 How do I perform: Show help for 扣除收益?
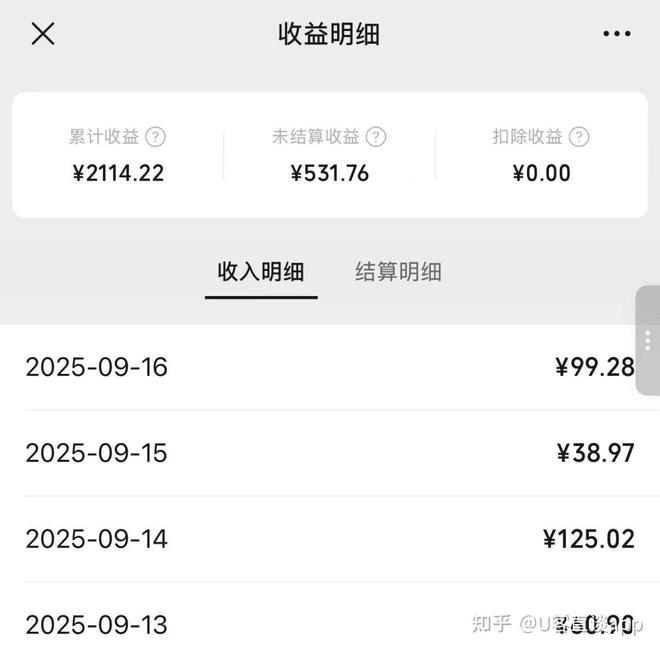tap(579, 137)
